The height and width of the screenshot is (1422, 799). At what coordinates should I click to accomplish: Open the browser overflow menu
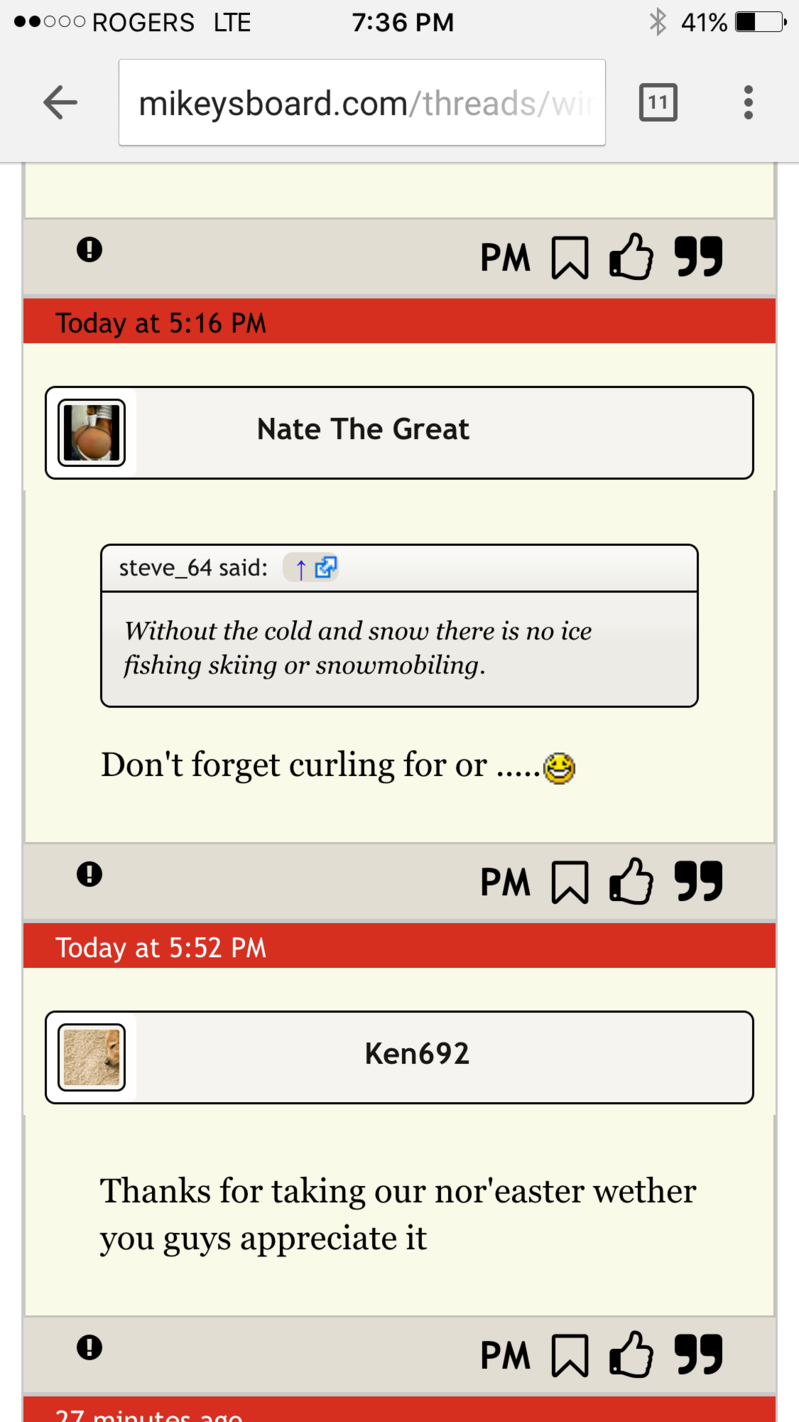click(x=748, y=102)
